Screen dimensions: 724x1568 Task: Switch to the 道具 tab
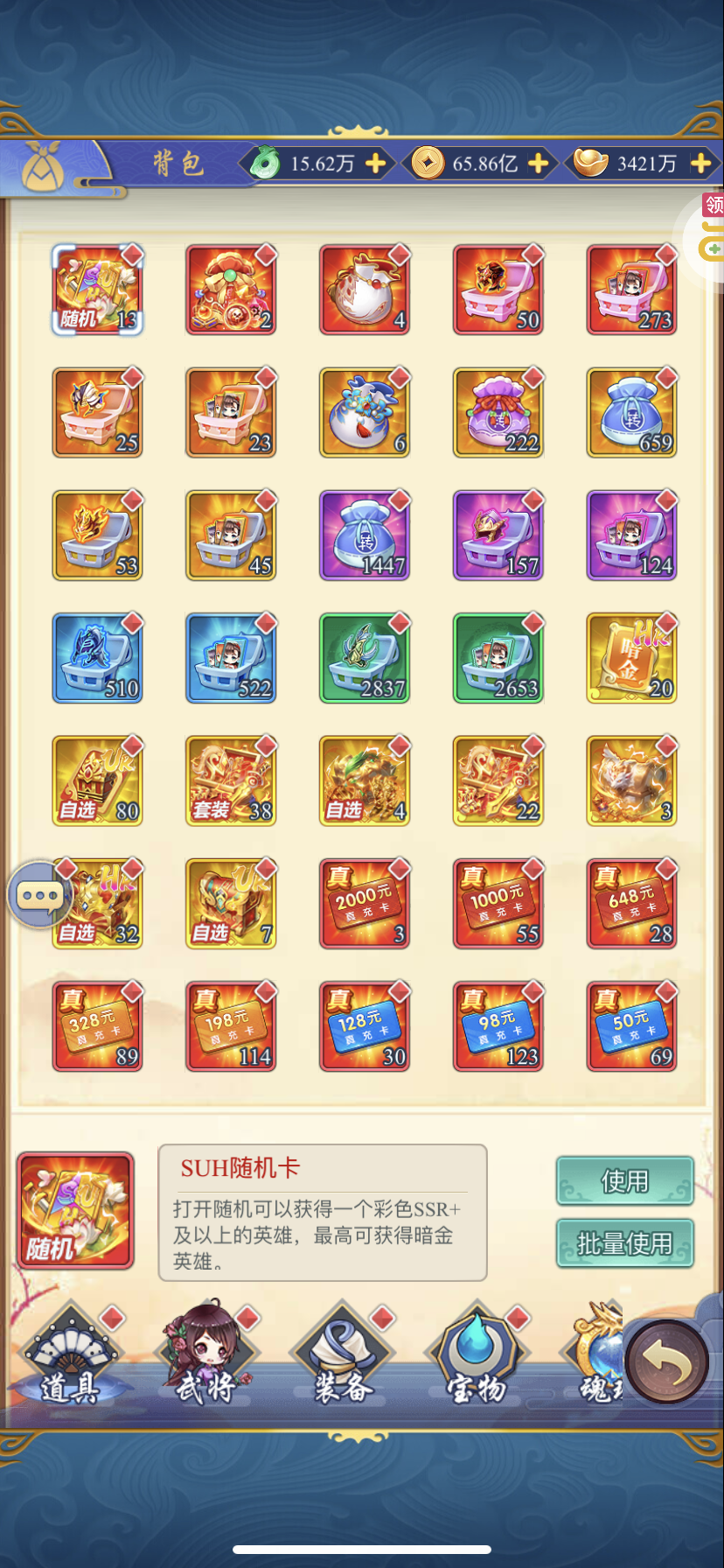[70, 1356]
